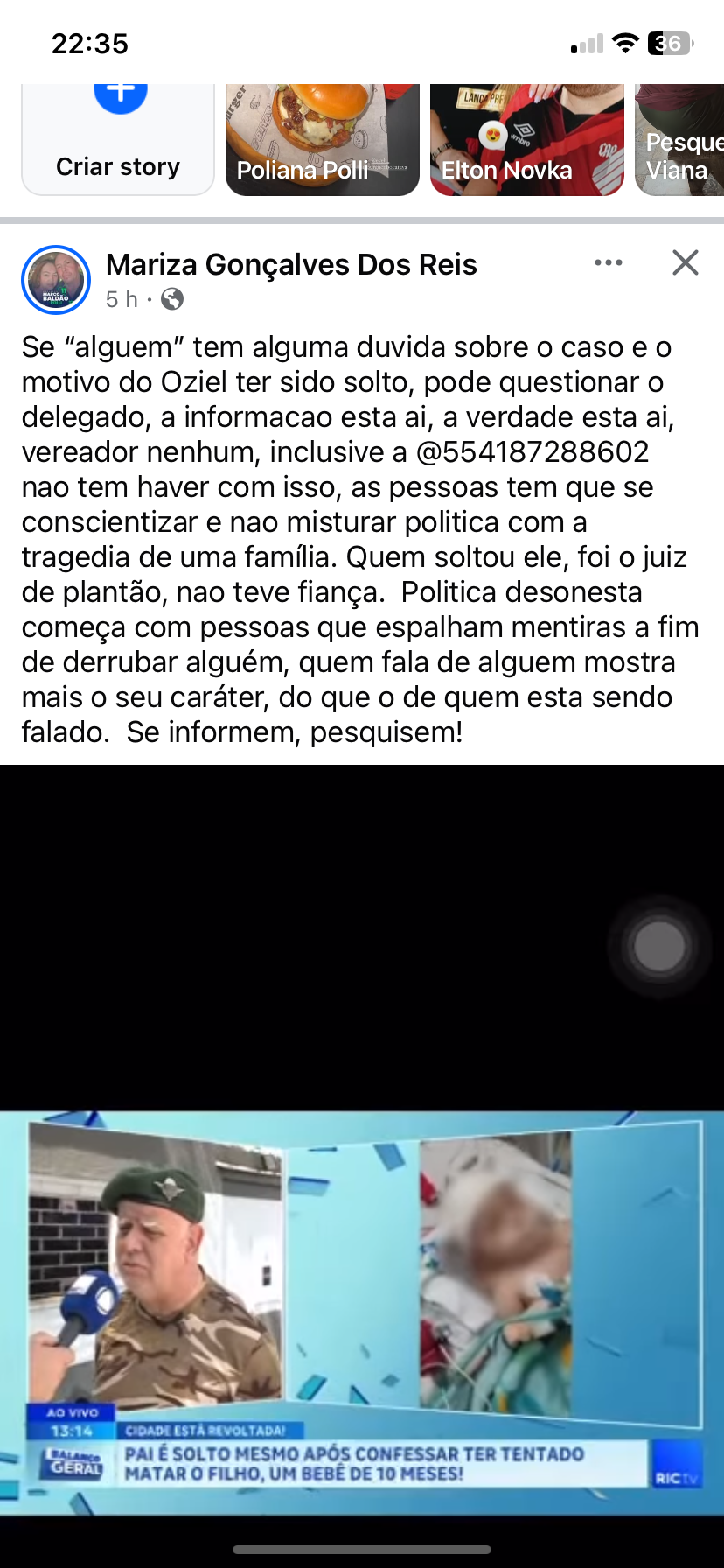Open Pesque Viana's story
Screen dimensions: 724x1568
[x=680, y=140]
